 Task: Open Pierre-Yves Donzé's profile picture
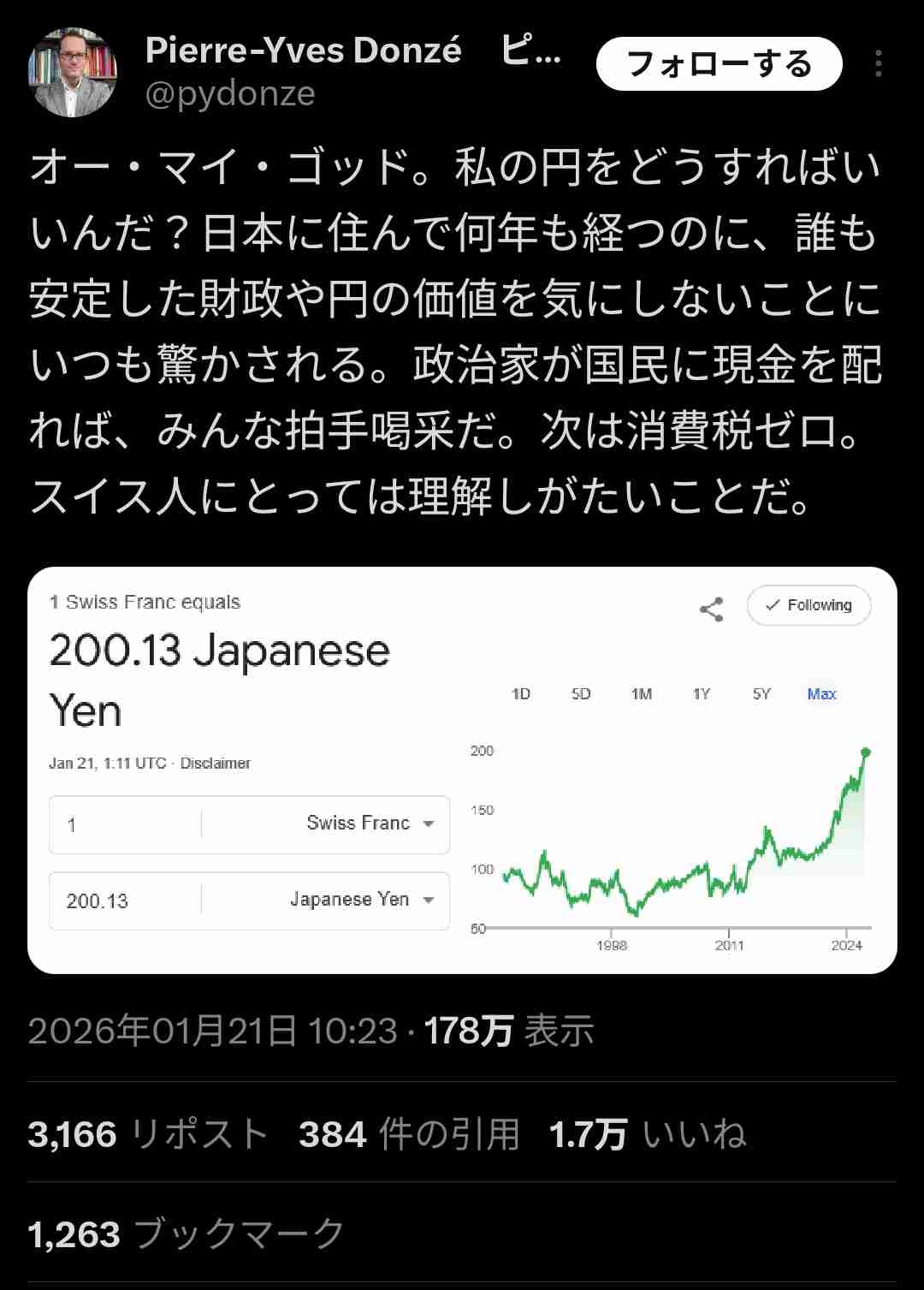(72, 72)
